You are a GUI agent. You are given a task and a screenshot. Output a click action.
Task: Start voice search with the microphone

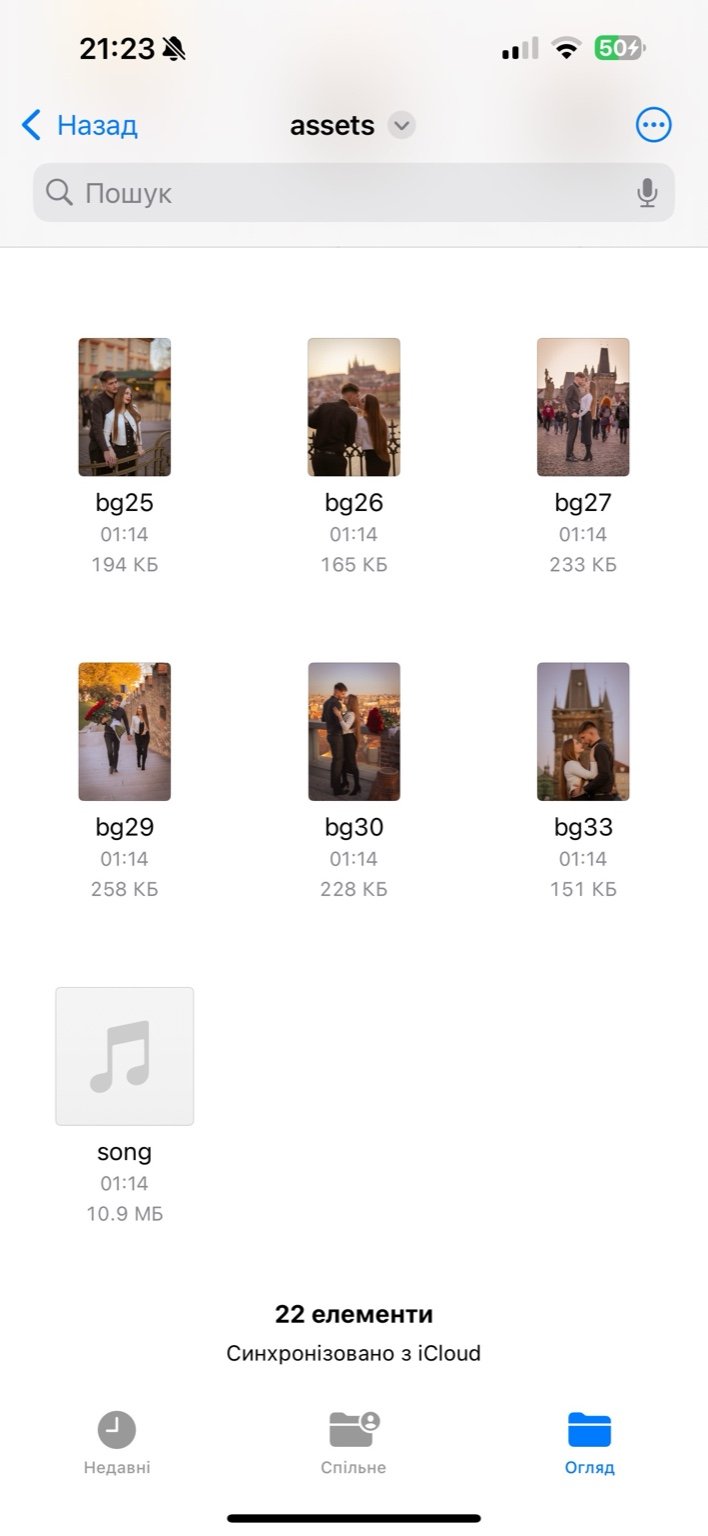click(647, 193)
